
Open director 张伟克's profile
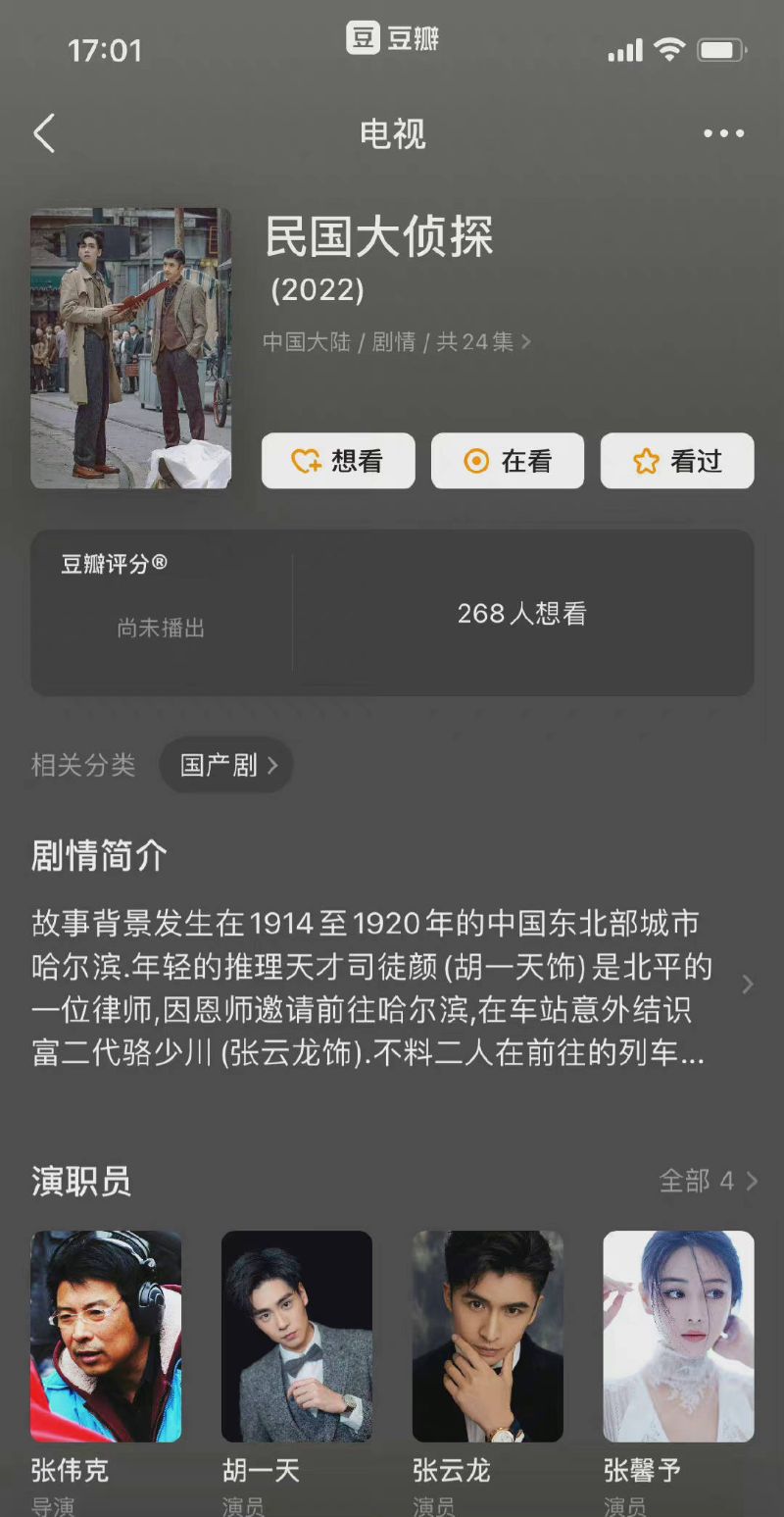point(106,1336)
